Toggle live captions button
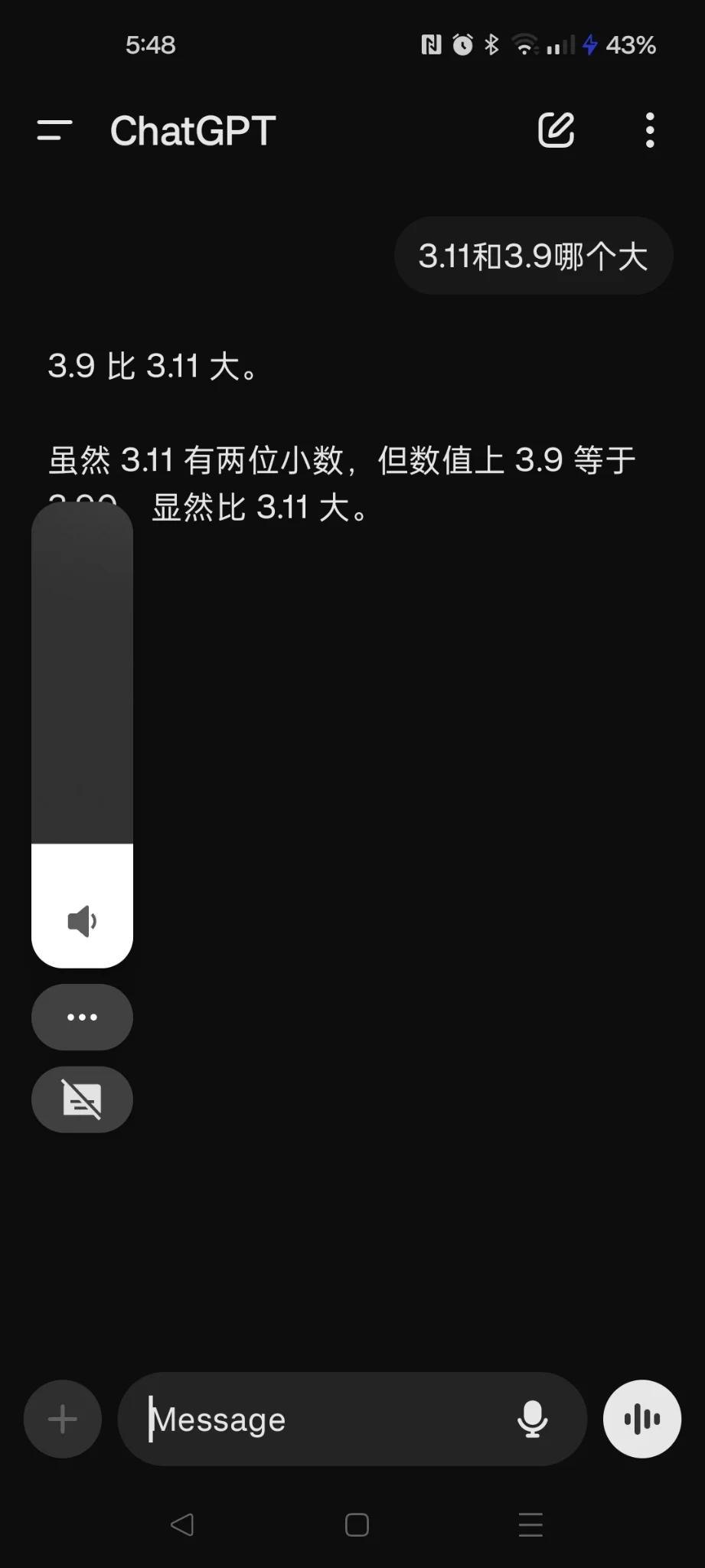Screen dimensions: 705x1568 click(82, 1099)
